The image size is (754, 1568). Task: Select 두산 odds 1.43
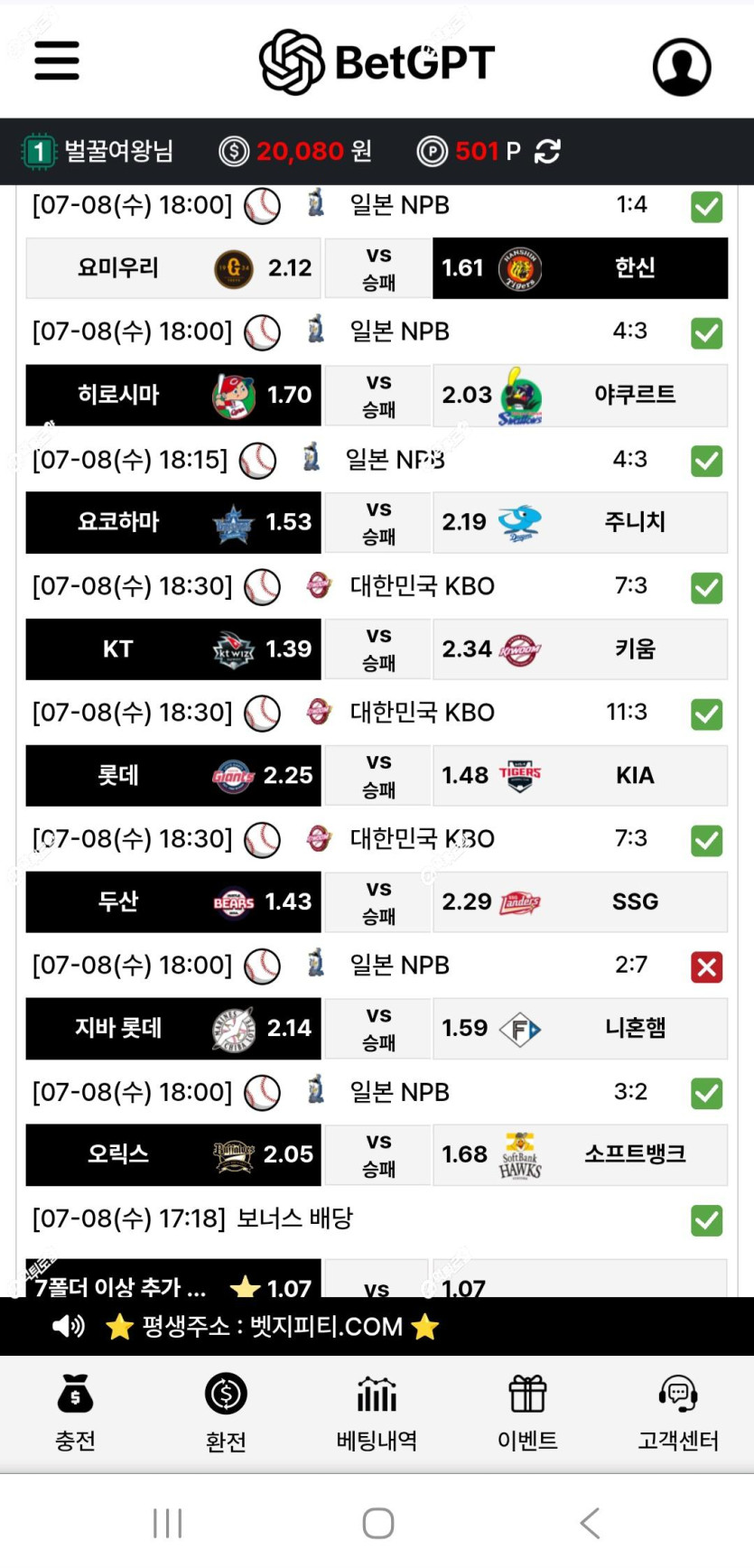(173, 901)
